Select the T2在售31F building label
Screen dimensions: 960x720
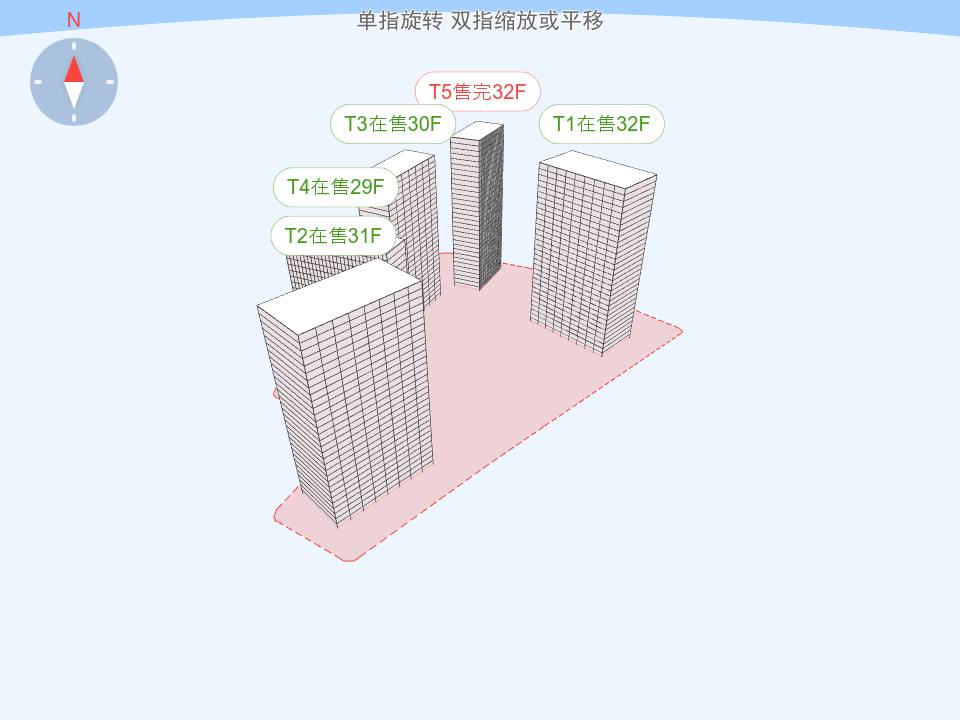(x=333, y=236)
